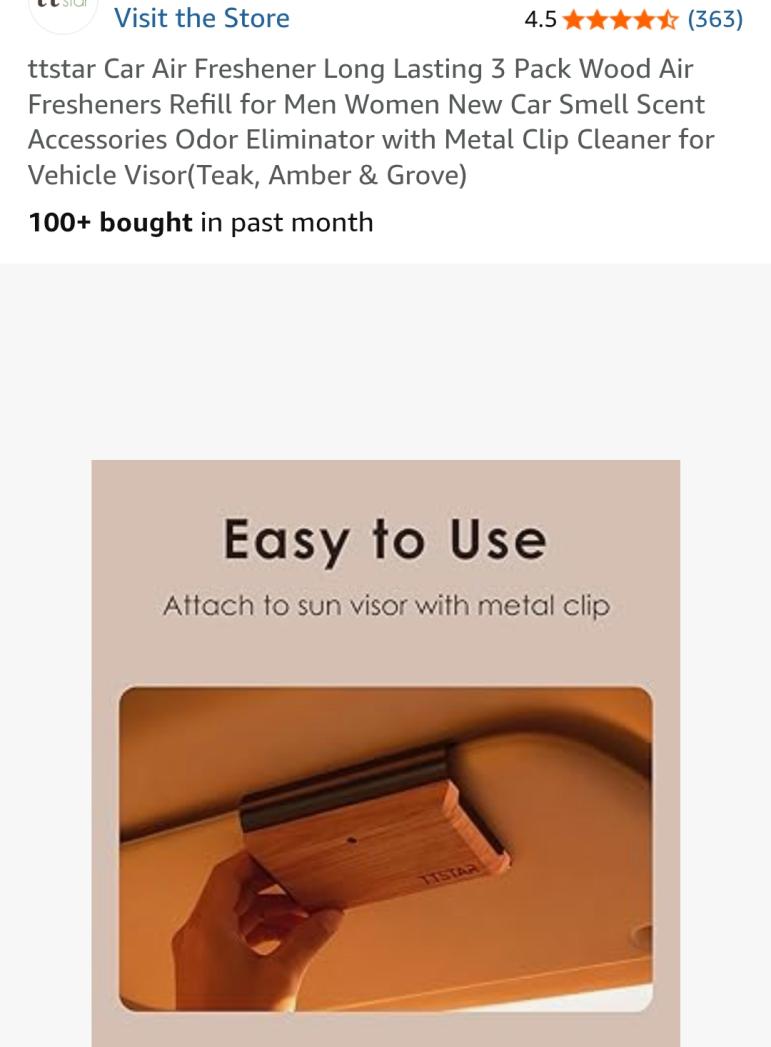This screenshot has height=1047, width=771.
Task: Open the 363 customer ratings
Action: pos(714,19)
